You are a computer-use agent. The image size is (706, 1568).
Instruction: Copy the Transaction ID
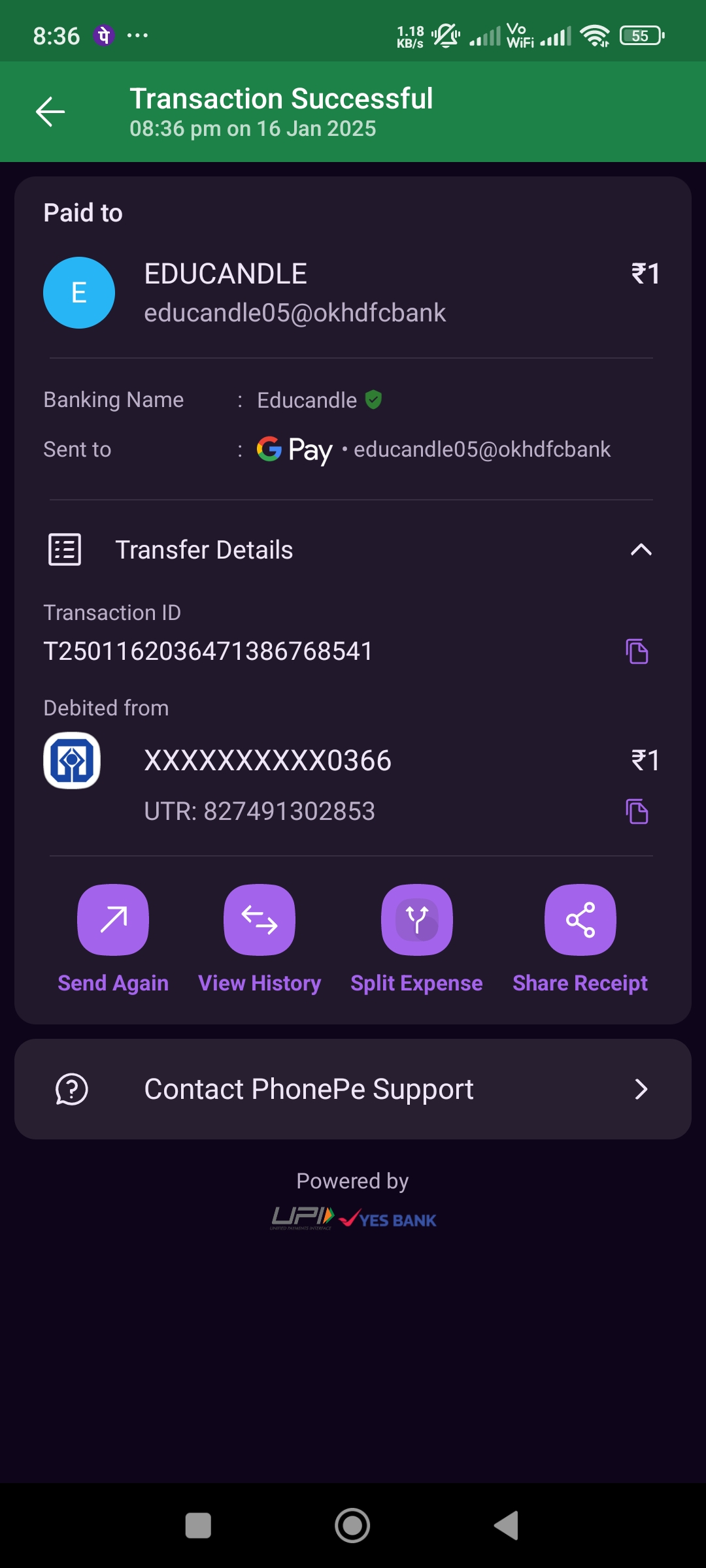point(637,651)
